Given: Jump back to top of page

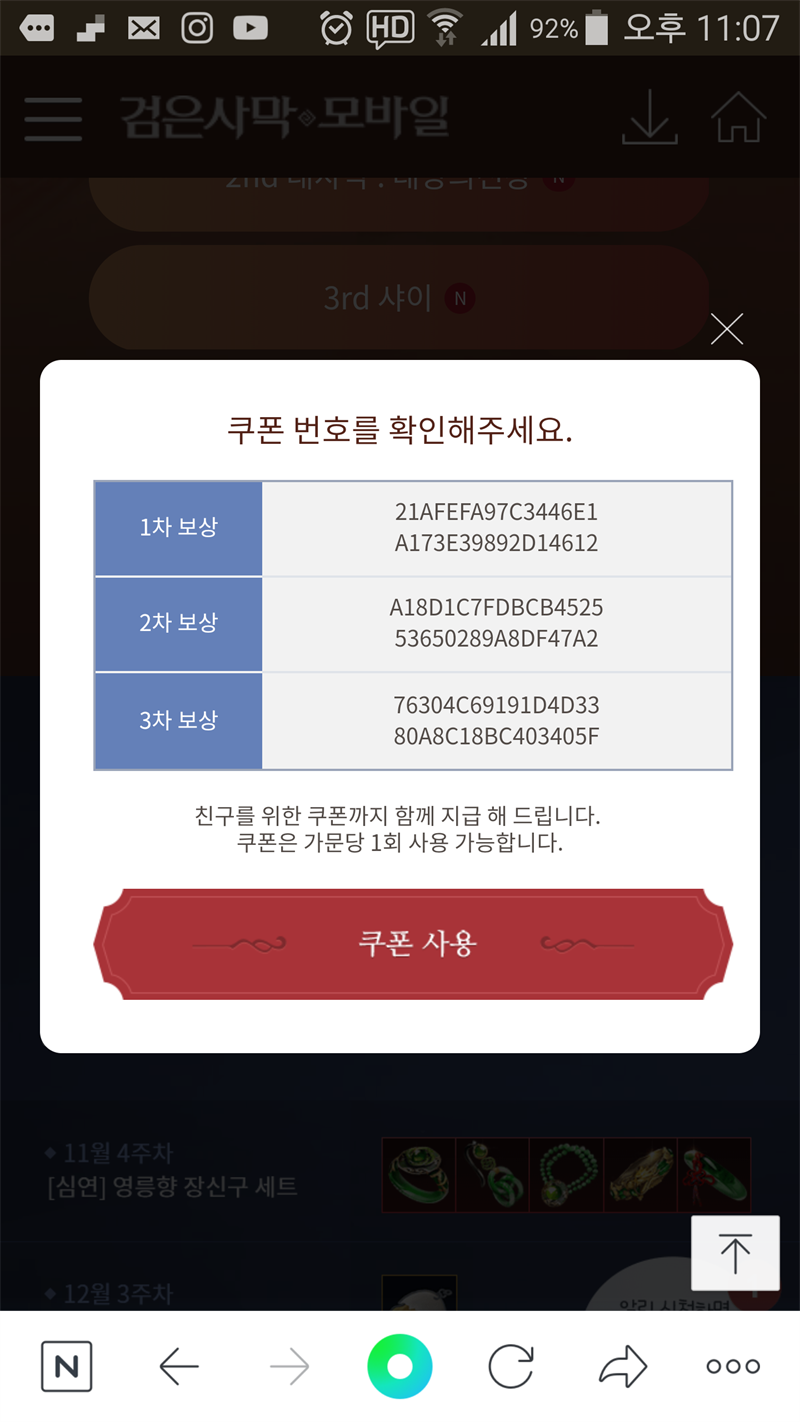Looking at the screenshot, I should [735, 1253].
